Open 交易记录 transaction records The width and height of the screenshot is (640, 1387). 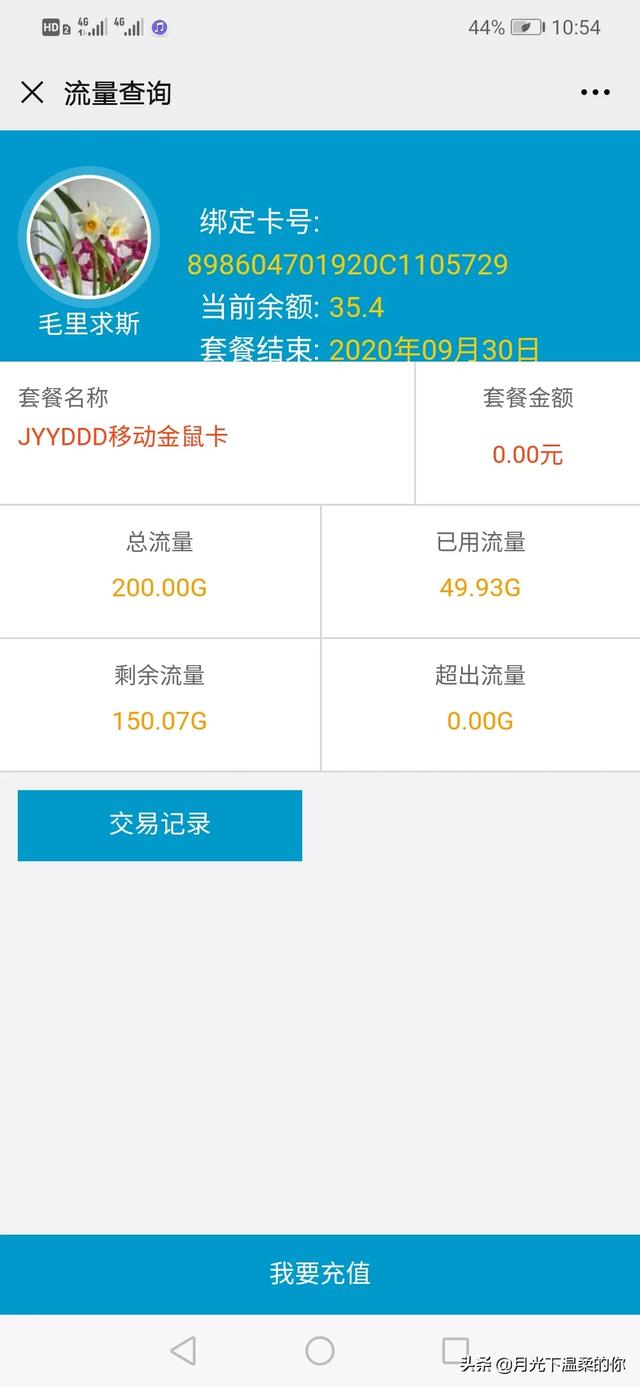160,825
